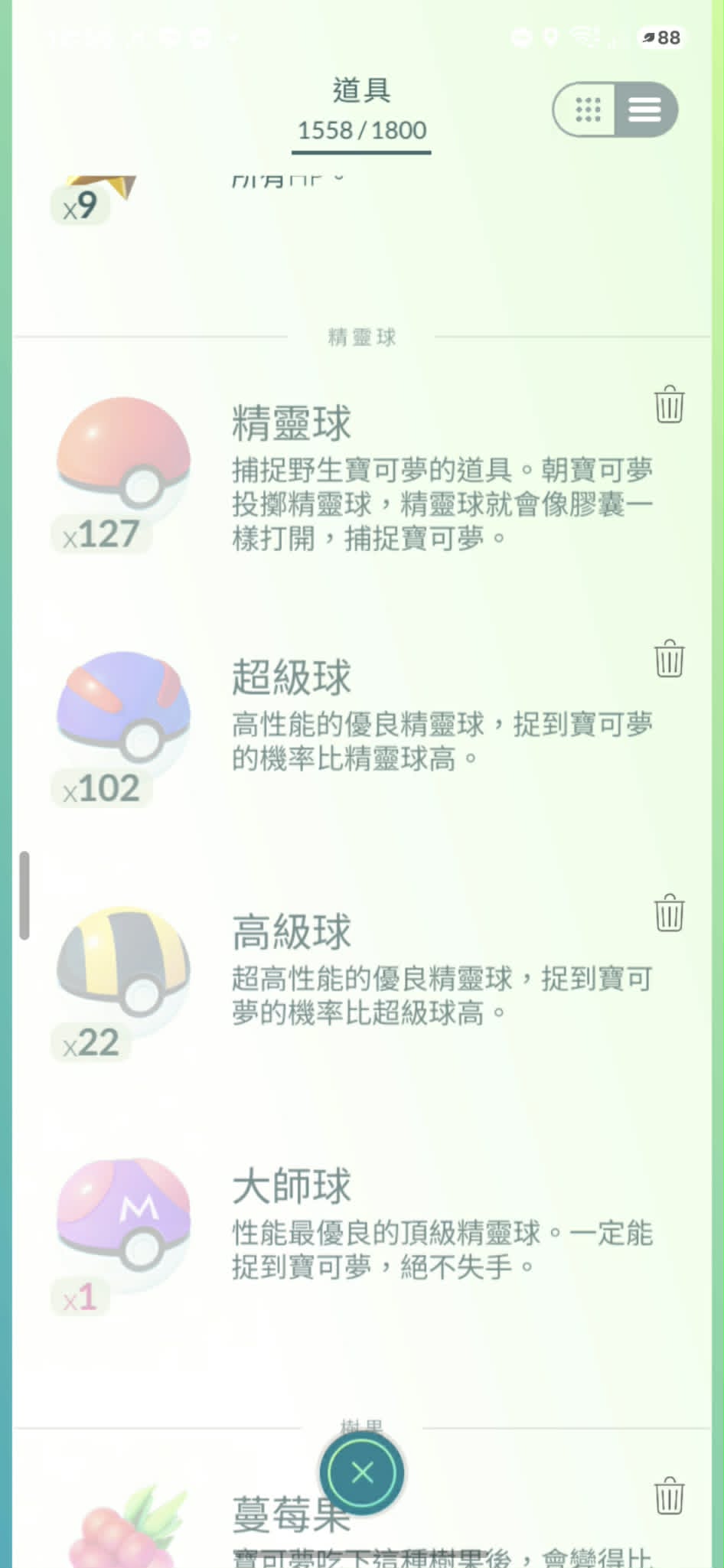Discard 高級球 with its trash icon
Viewport: 724px width, 1568px height.
point(669,913)
